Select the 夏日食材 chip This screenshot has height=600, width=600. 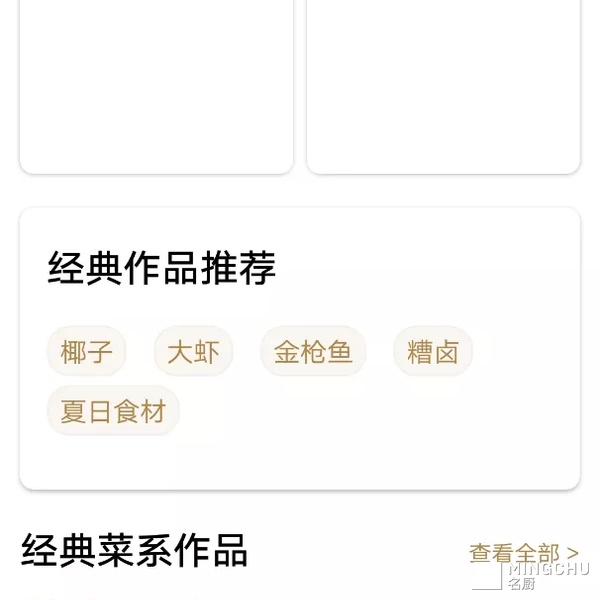coord(113,411)
